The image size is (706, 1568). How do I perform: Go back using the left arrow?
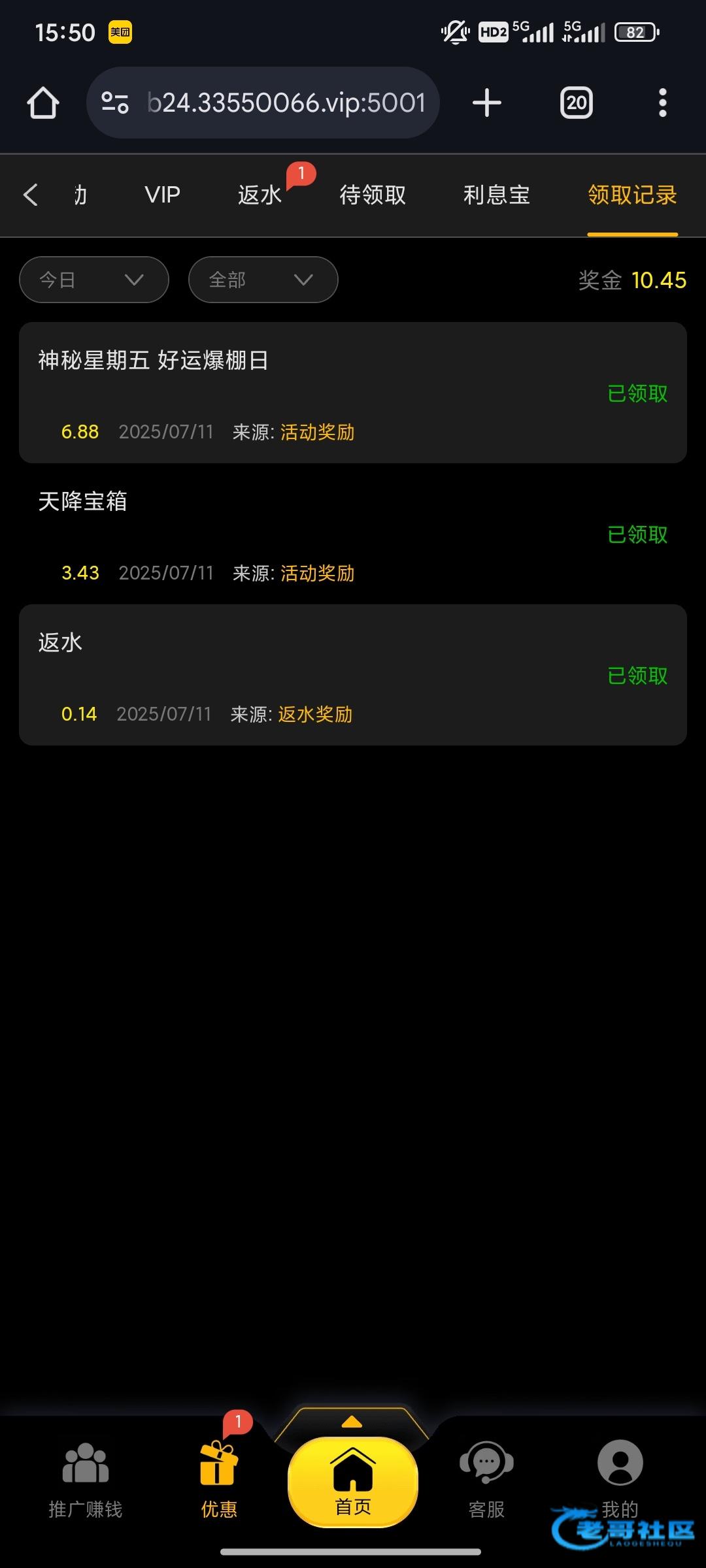click(x=31, y=195)
